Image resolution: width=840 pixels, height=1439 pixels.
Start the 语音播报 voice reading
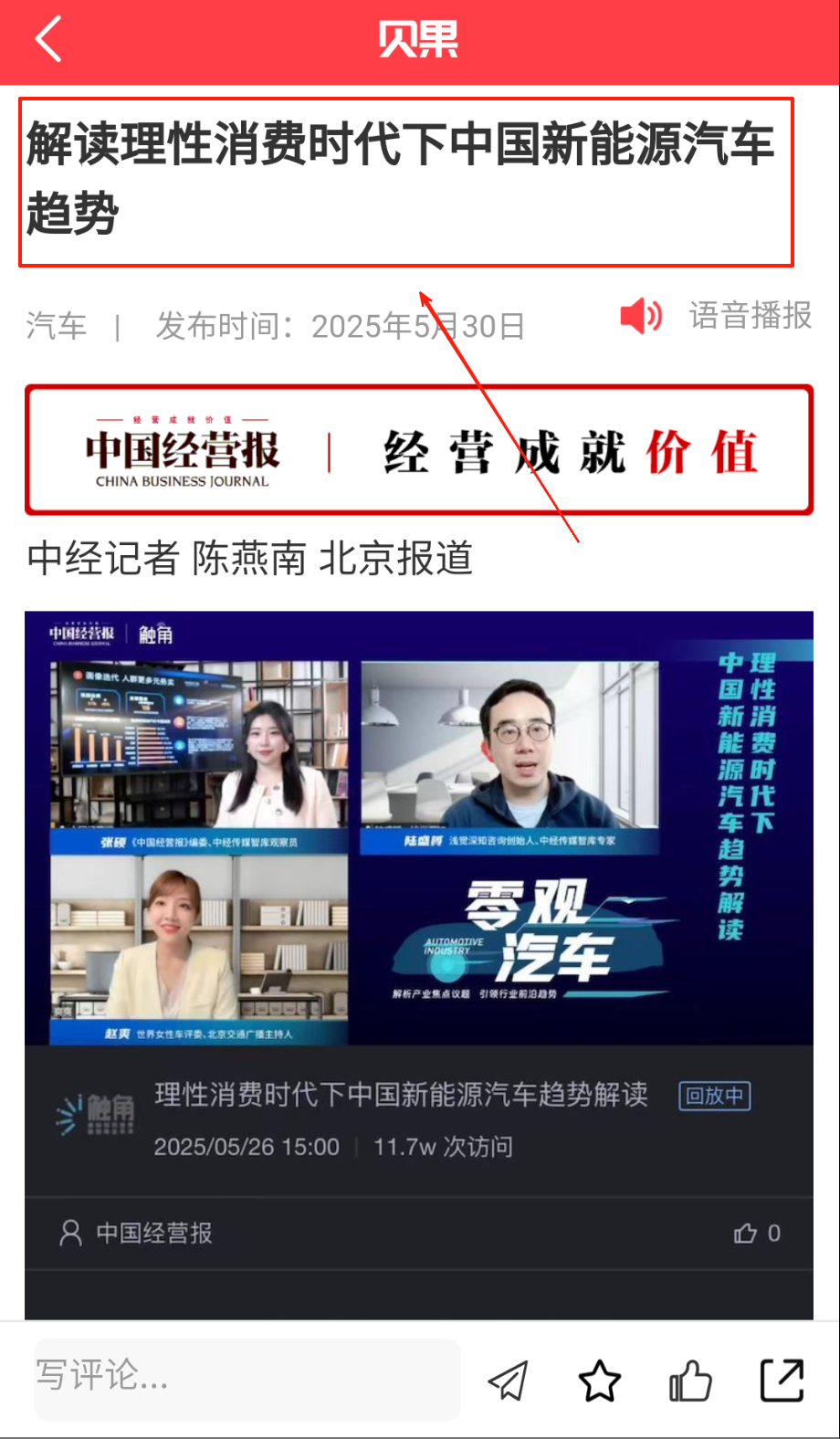click(x=717, y=316)
